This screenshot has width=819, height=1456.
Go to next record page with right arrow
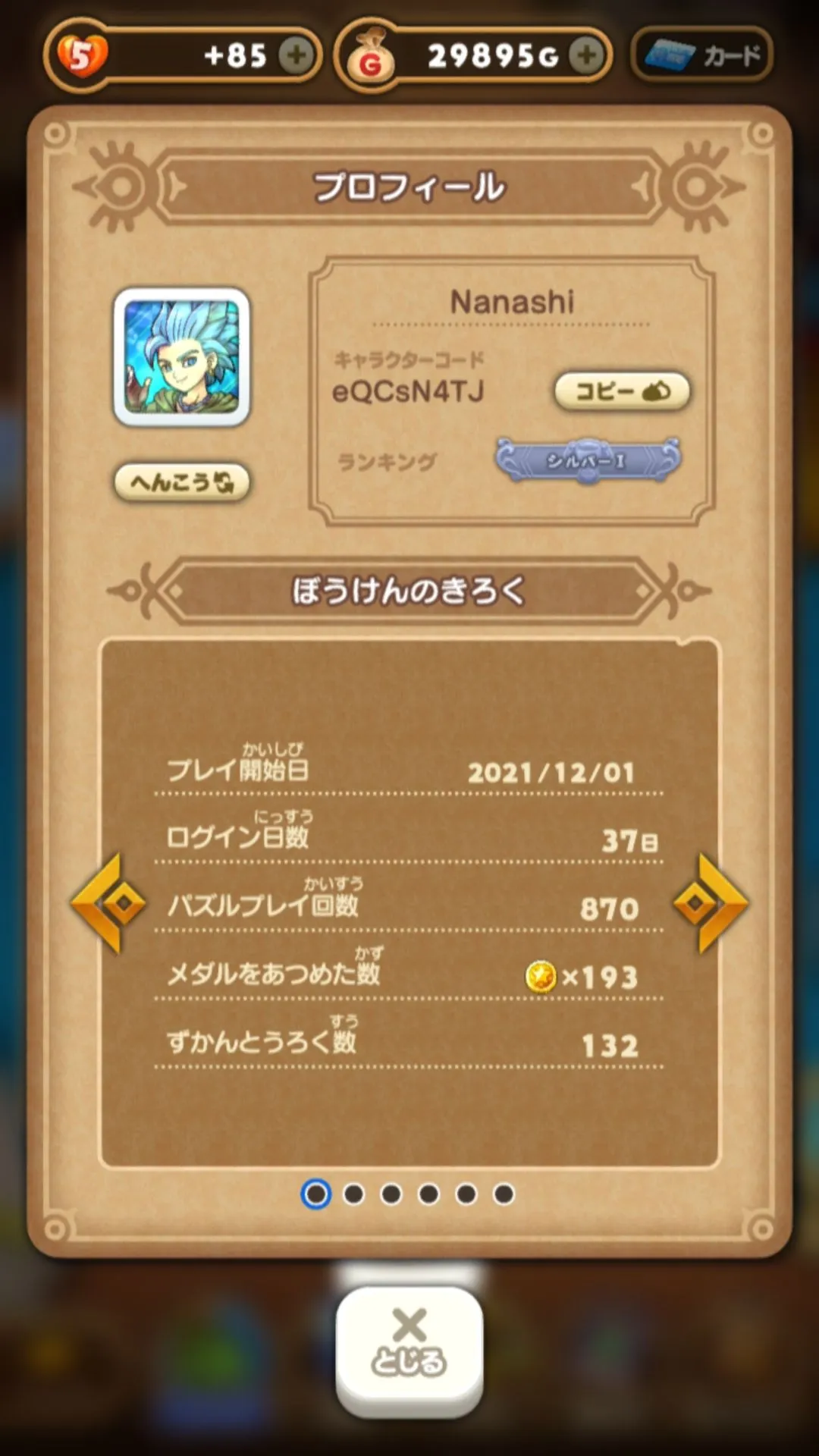[x=711, y=903]
